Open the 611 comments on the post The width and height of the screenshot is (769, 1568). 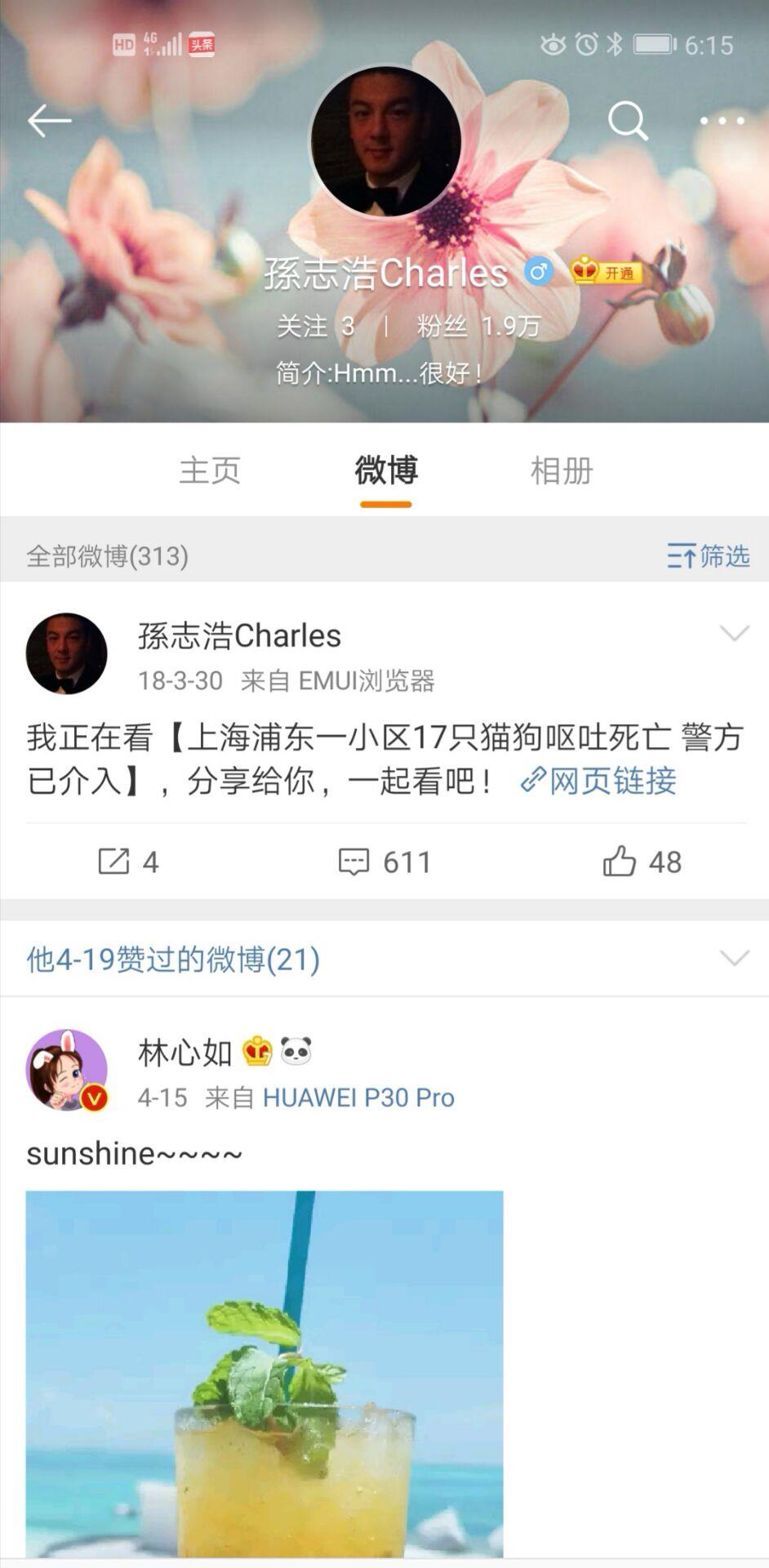point(384,862)
